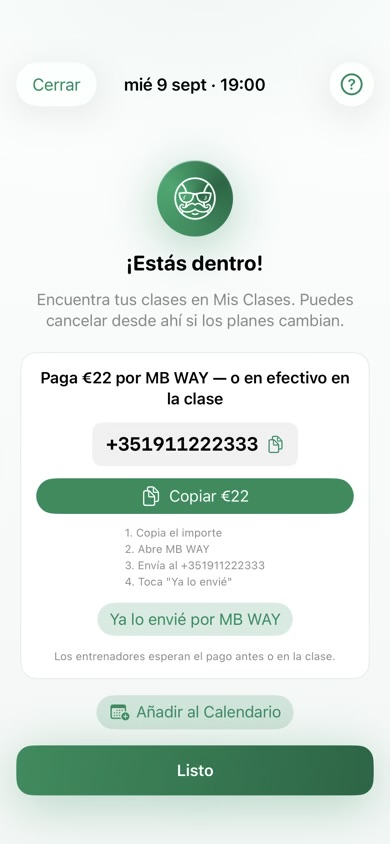The width and height of the screenshot is (390, 844).
Task: Finish by tapping Listo
Action: [x=195, y=770]
